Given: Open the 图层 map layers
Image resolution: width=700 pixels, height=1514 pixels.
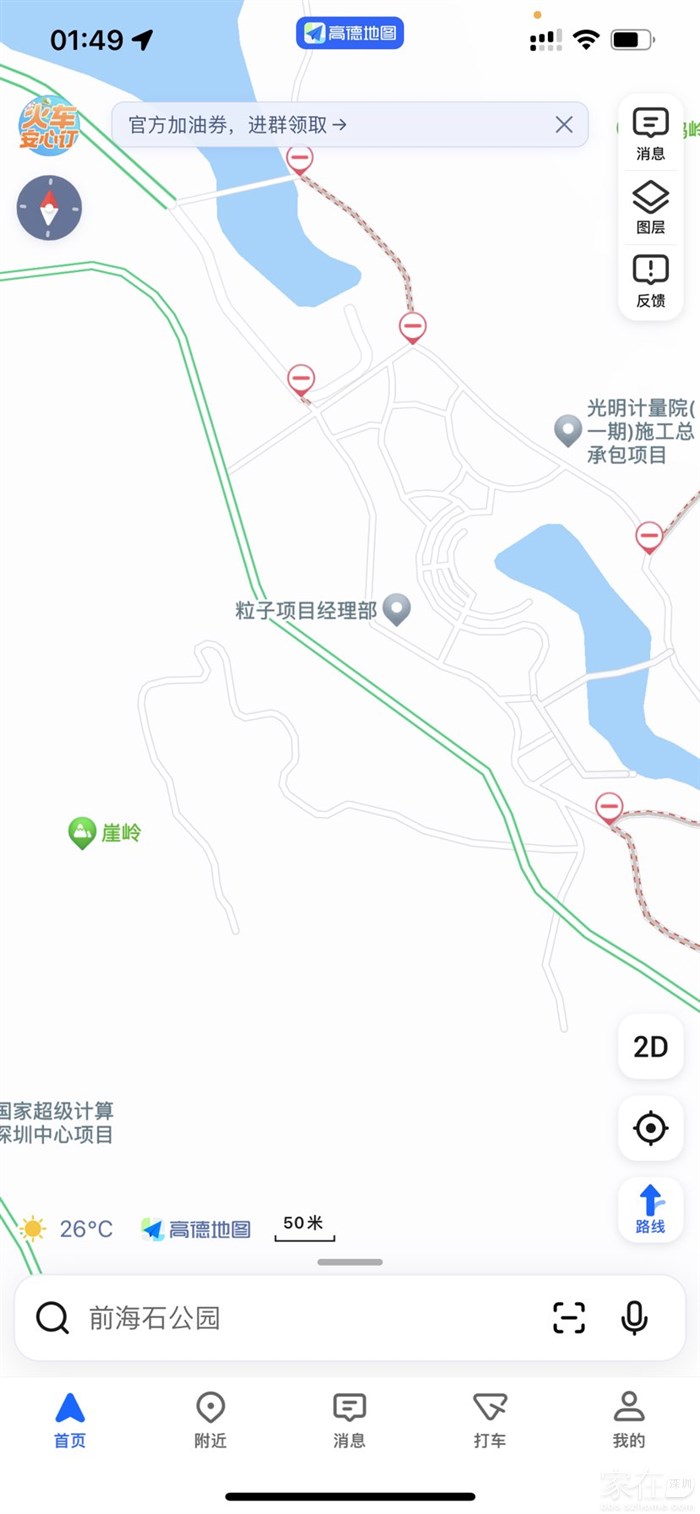Looking at the screenshot, I should 651,208.
